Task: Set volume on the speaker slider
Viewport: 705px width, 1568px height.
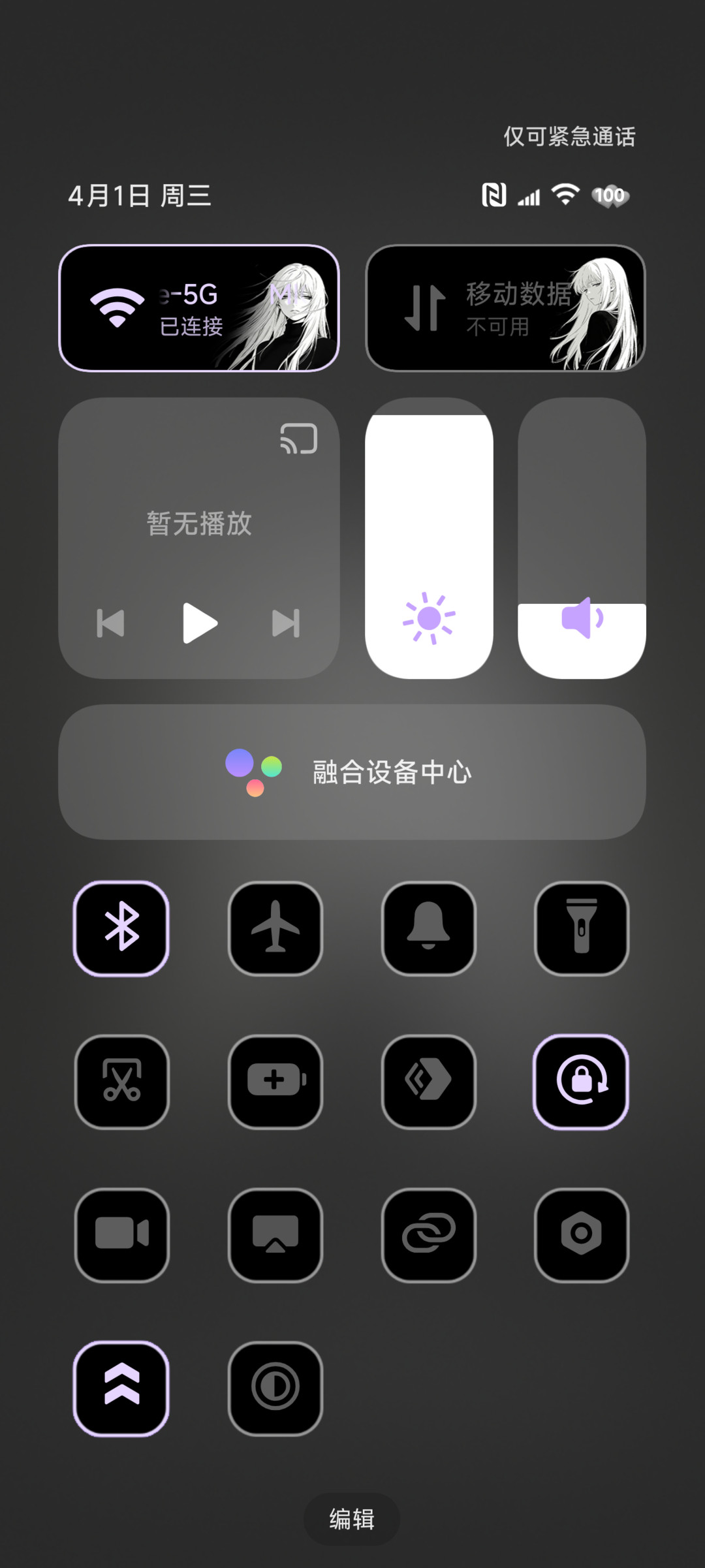Action: [x=582, y=539]
